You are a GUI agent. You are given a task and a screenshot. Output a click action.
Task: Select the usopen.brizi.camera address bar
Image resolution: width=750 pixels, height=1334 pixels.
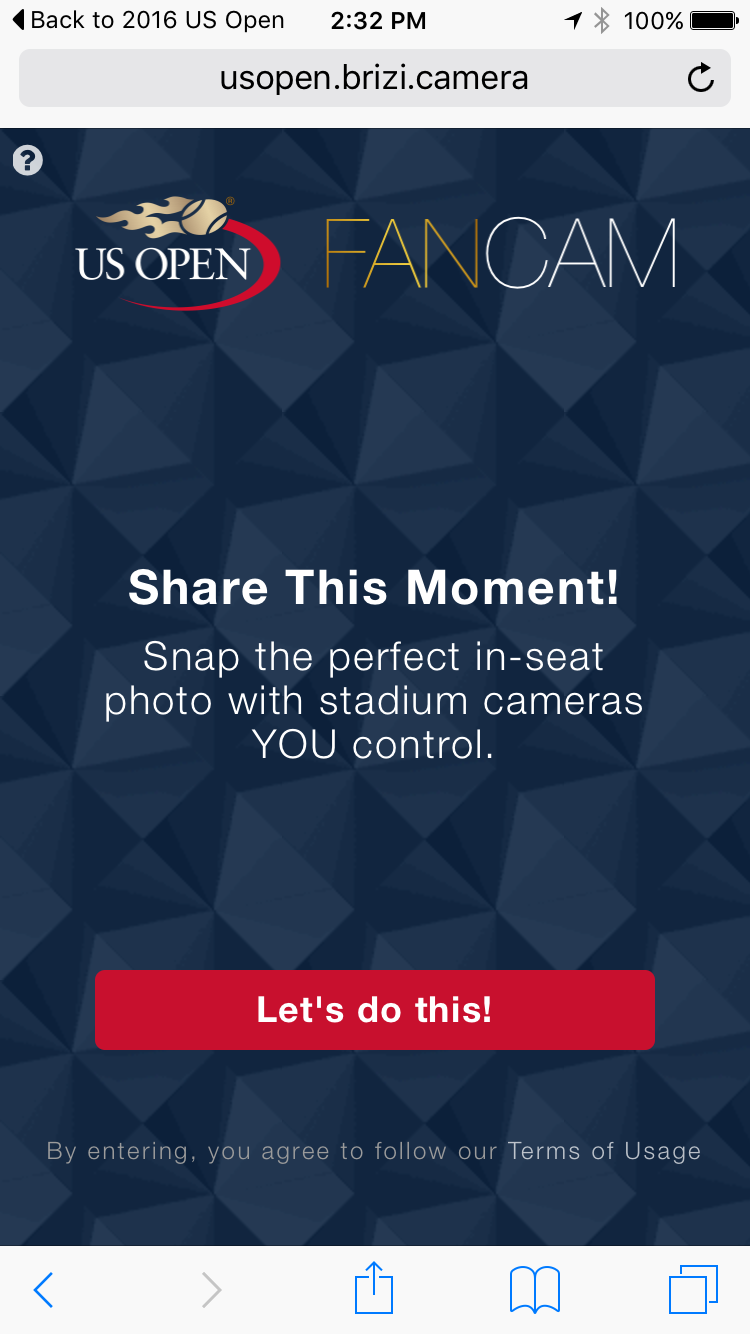(x=374, y=78)
